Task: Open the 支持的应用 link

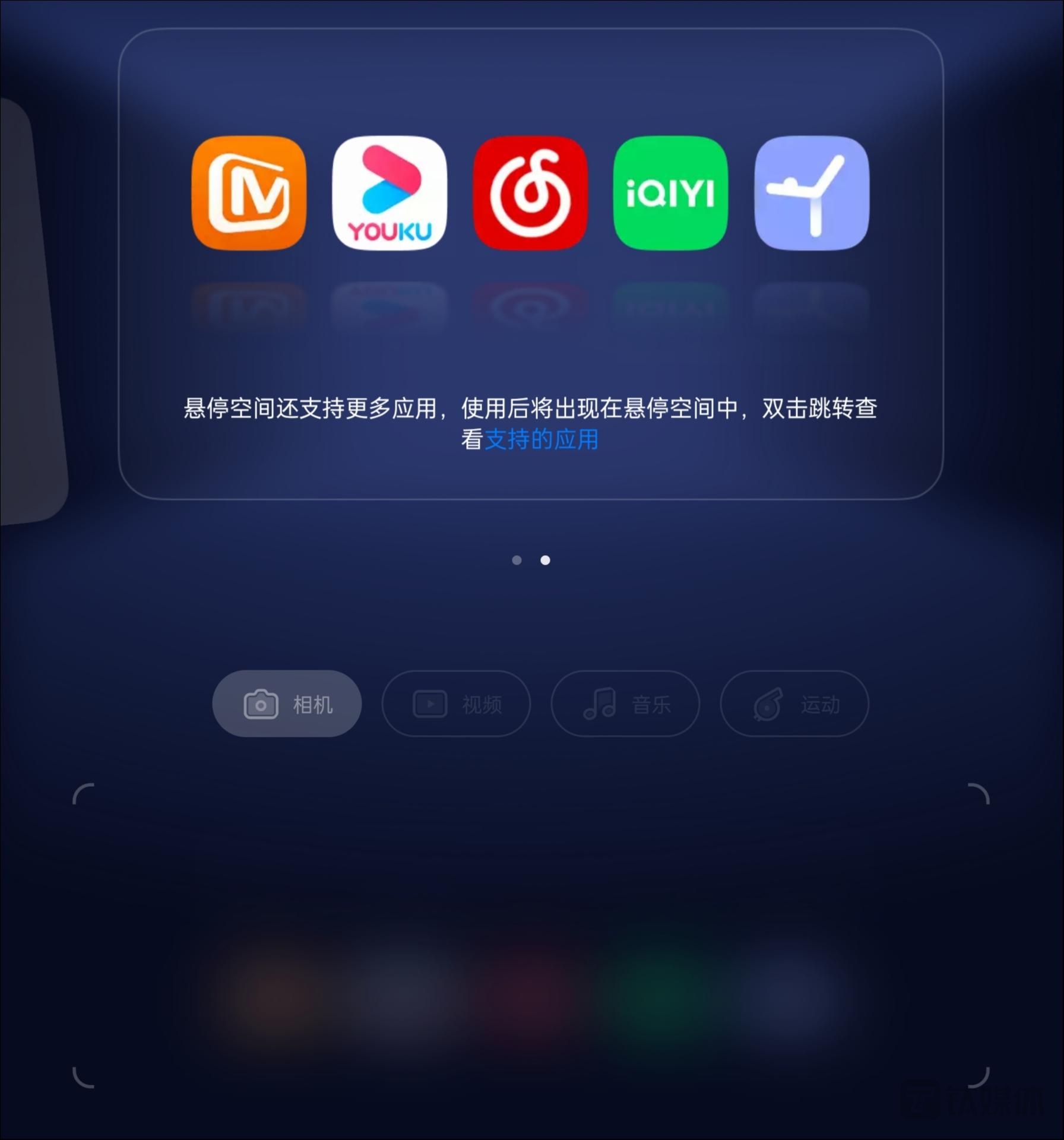Action: [x=541, y=440]
